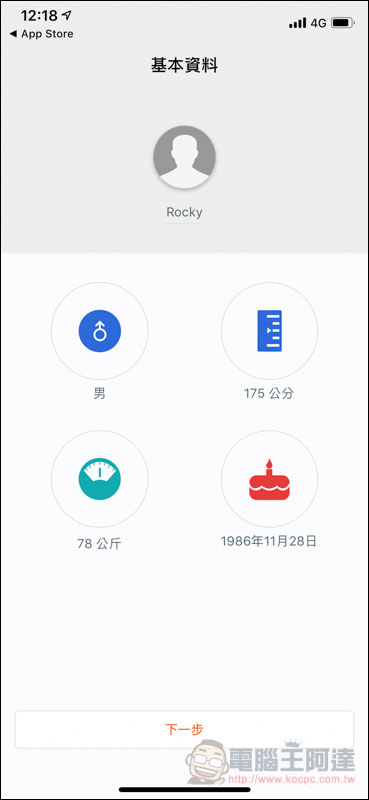Viewport: 369px width, 800px height.
Task: Edit the nickname field showing Rocky
Action: click(184, 212)
